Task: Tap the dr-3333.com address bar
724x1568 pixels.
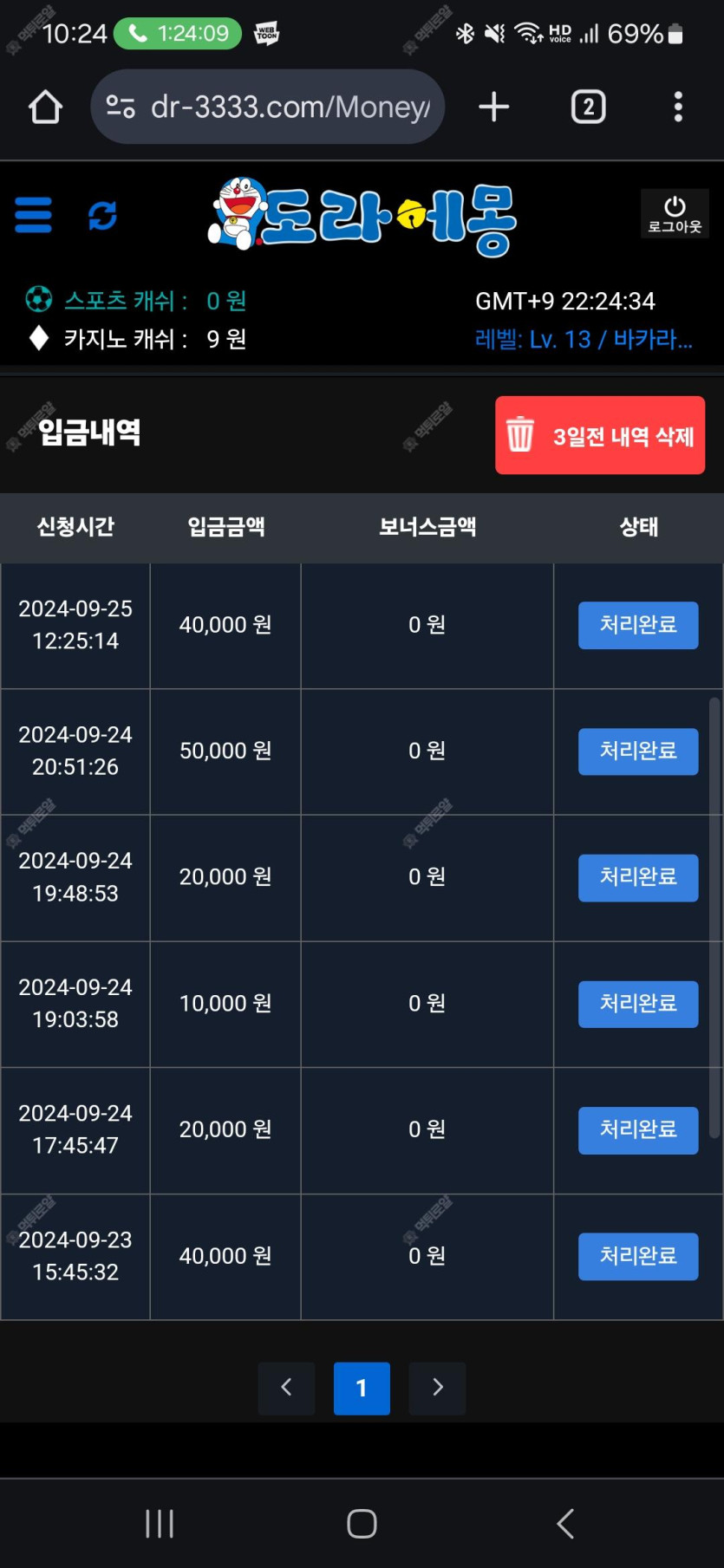Action: pos(268,107)
